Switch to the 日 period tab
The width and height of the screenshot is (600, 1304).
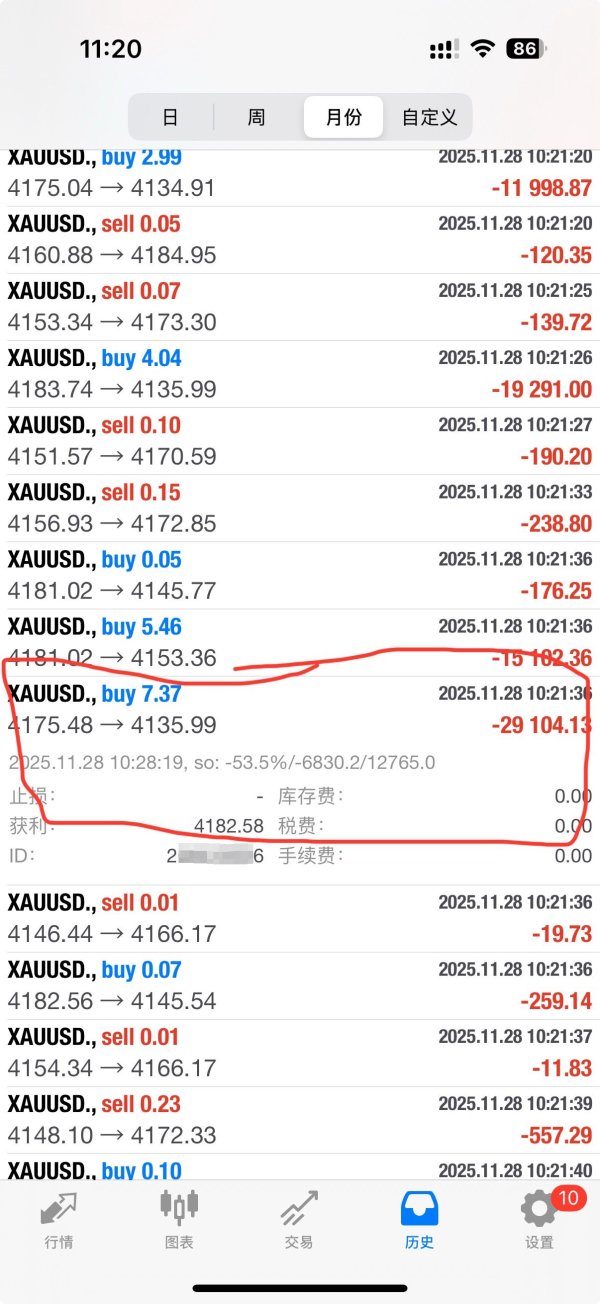pyautogui.click(x=171, y=117)
